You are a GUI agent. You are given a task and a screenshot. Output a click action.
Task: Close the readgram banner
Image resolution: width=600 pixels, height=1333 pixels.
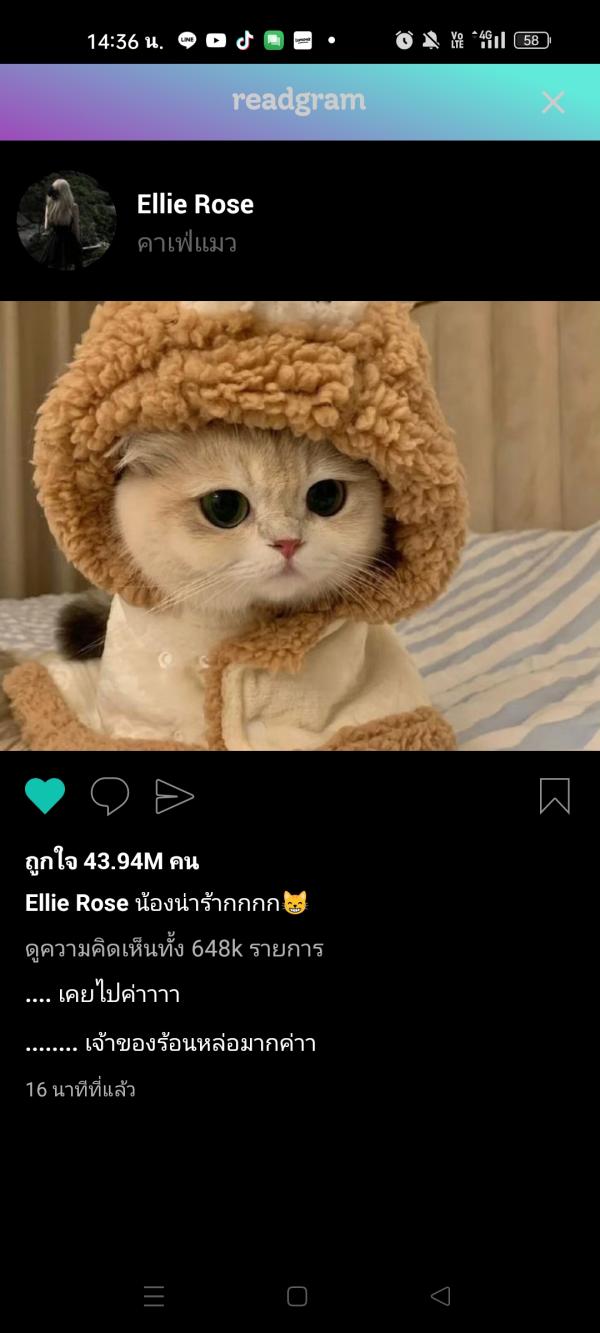(553, 102)
